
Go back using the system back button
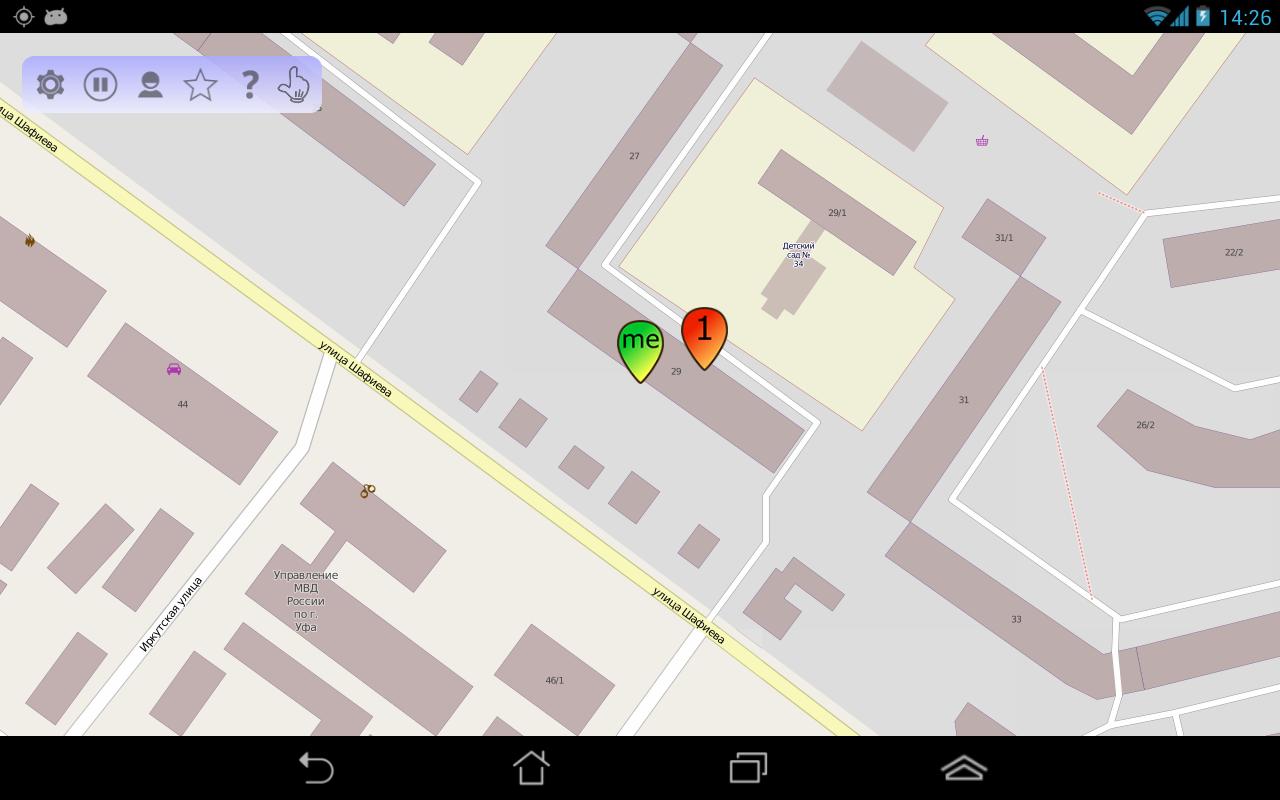click(x=316, y=767)
